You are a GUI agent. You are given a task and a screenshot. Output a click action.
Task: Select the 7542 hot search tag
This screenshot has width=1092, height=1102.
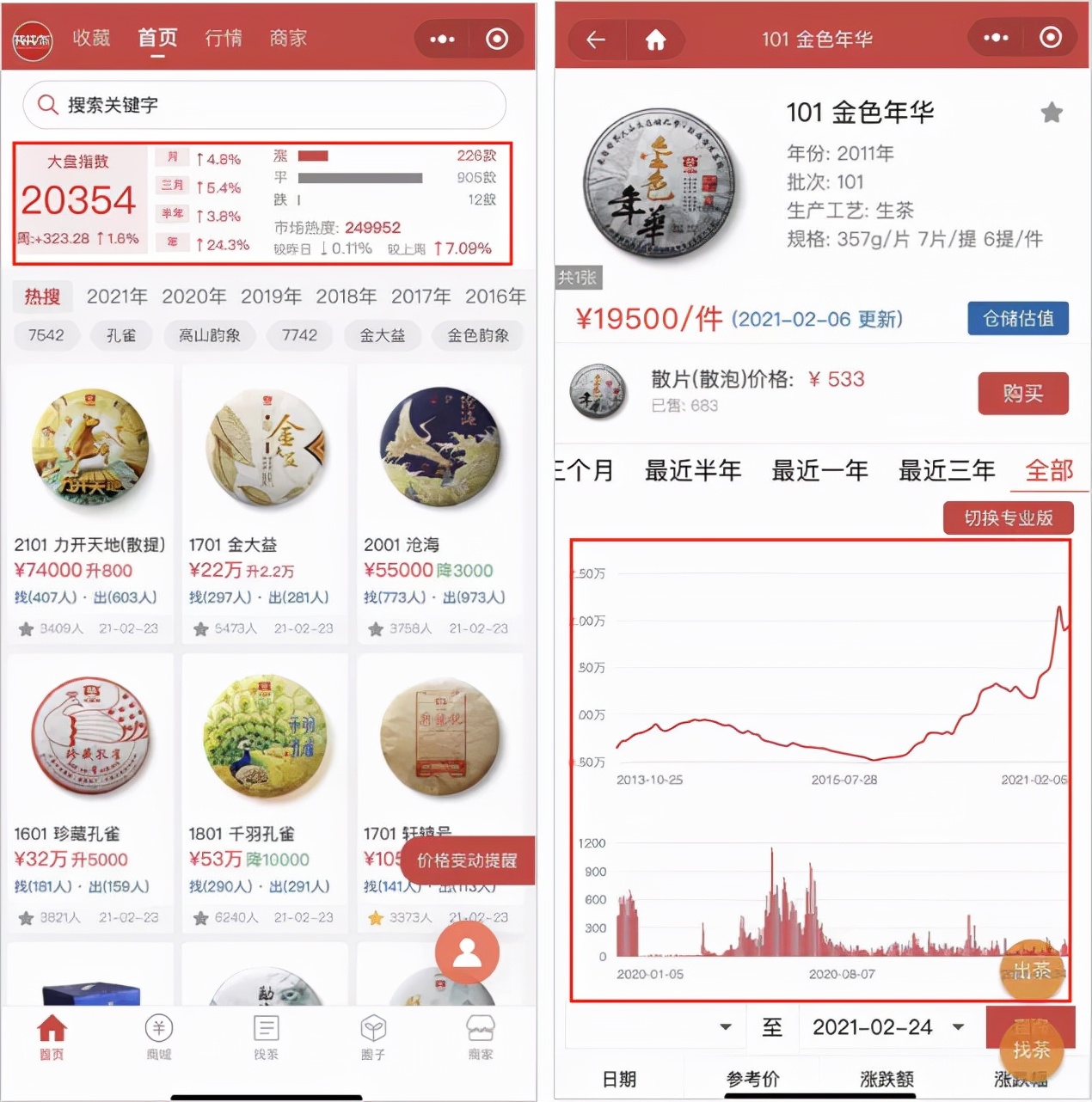[x=46, y=335]
